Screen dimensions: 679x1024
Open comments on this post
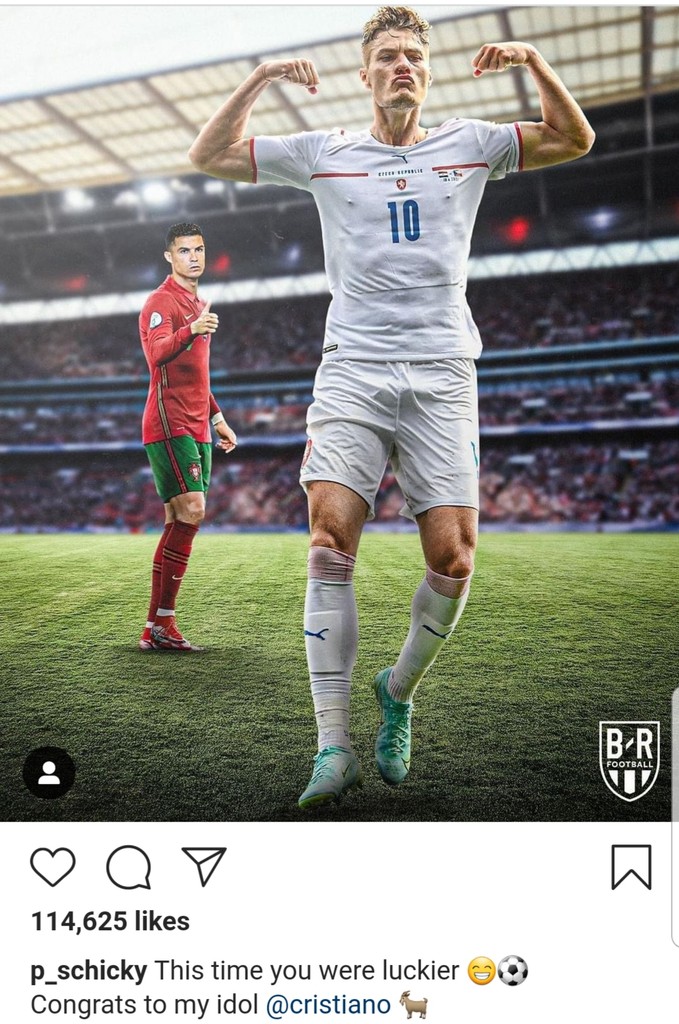tap(128, 866)
